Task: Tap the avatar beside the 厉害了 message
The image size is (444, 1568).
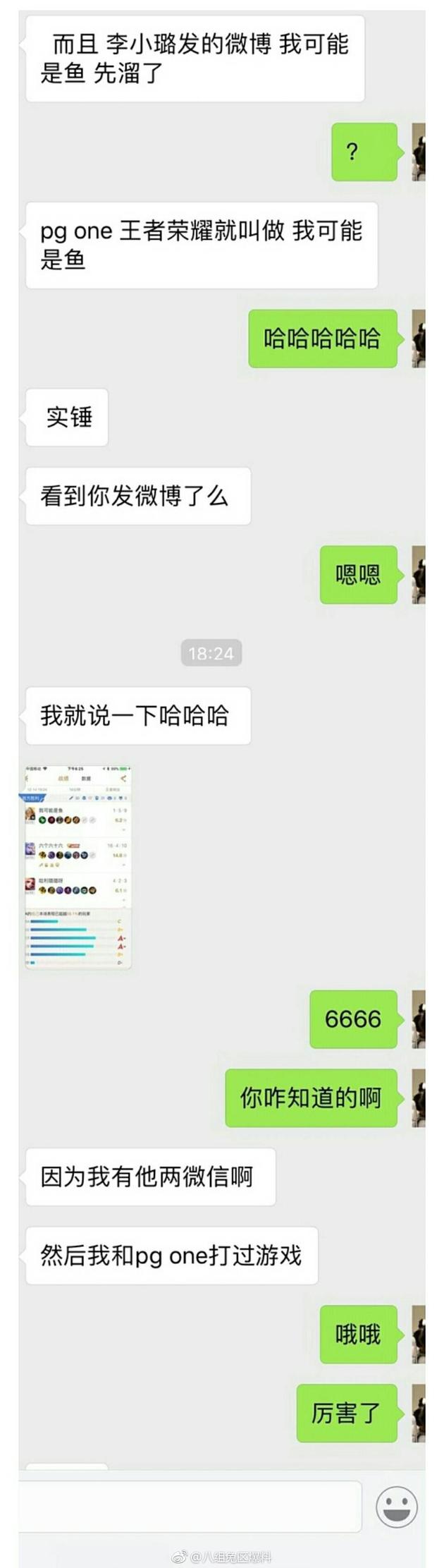Action: point(418,1413)
